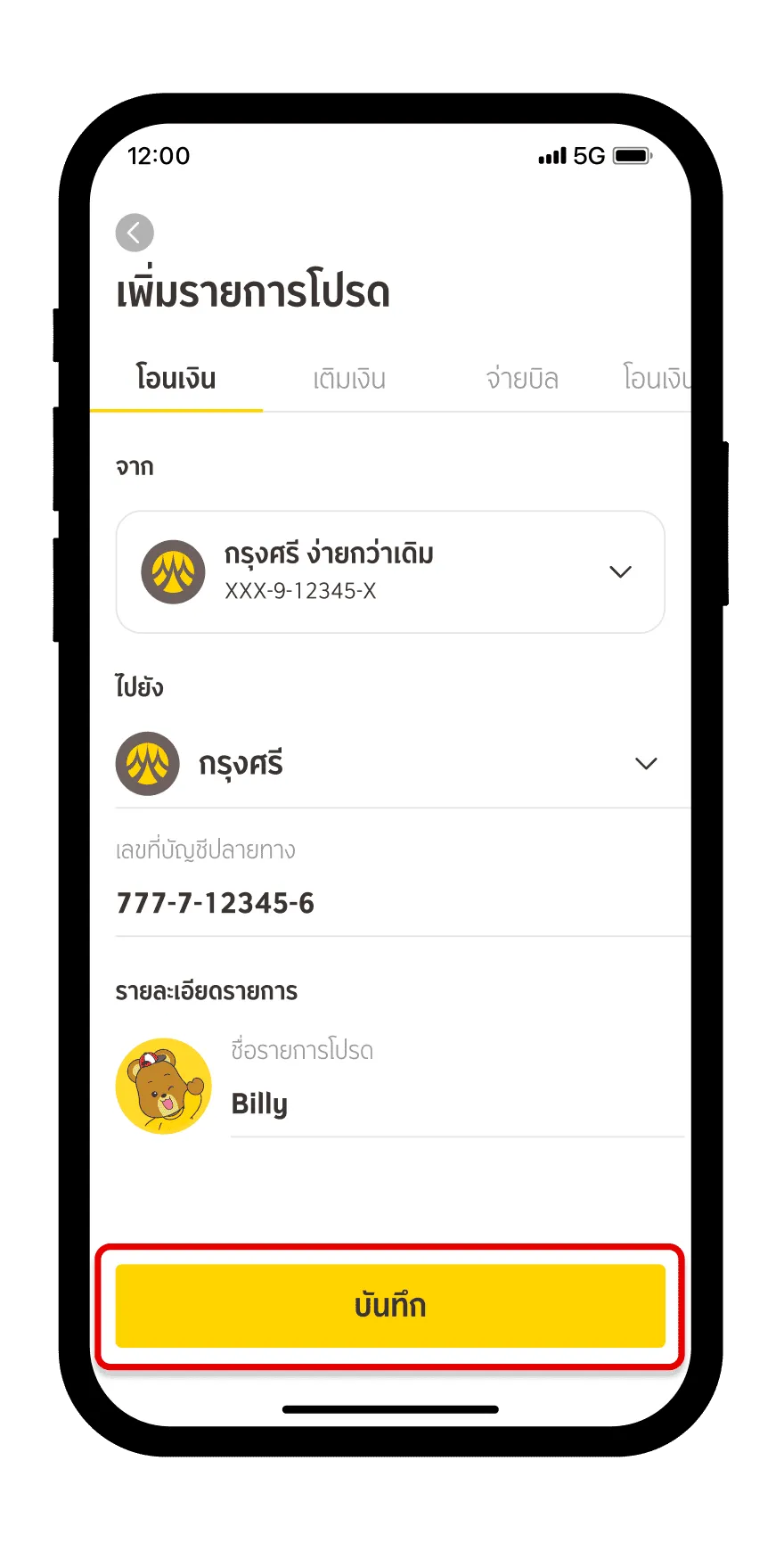The height and width of the screenshot is (1551, 784).
Task: Switch to the จ่ายบิล tab
Action: pyautogui.click(x=522, y=379)
